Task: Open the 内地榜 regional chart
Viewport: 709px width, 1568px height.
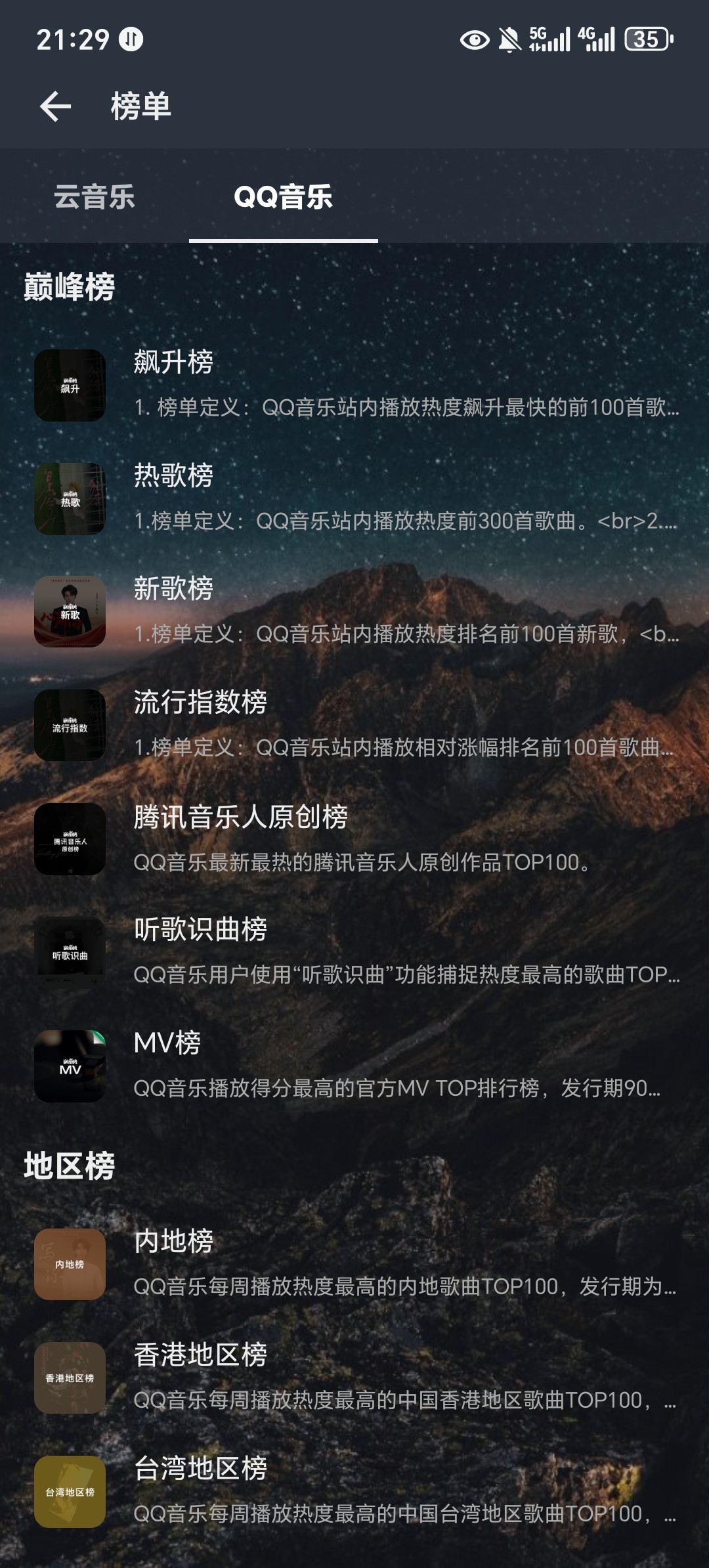Action: pos(354,1264)
